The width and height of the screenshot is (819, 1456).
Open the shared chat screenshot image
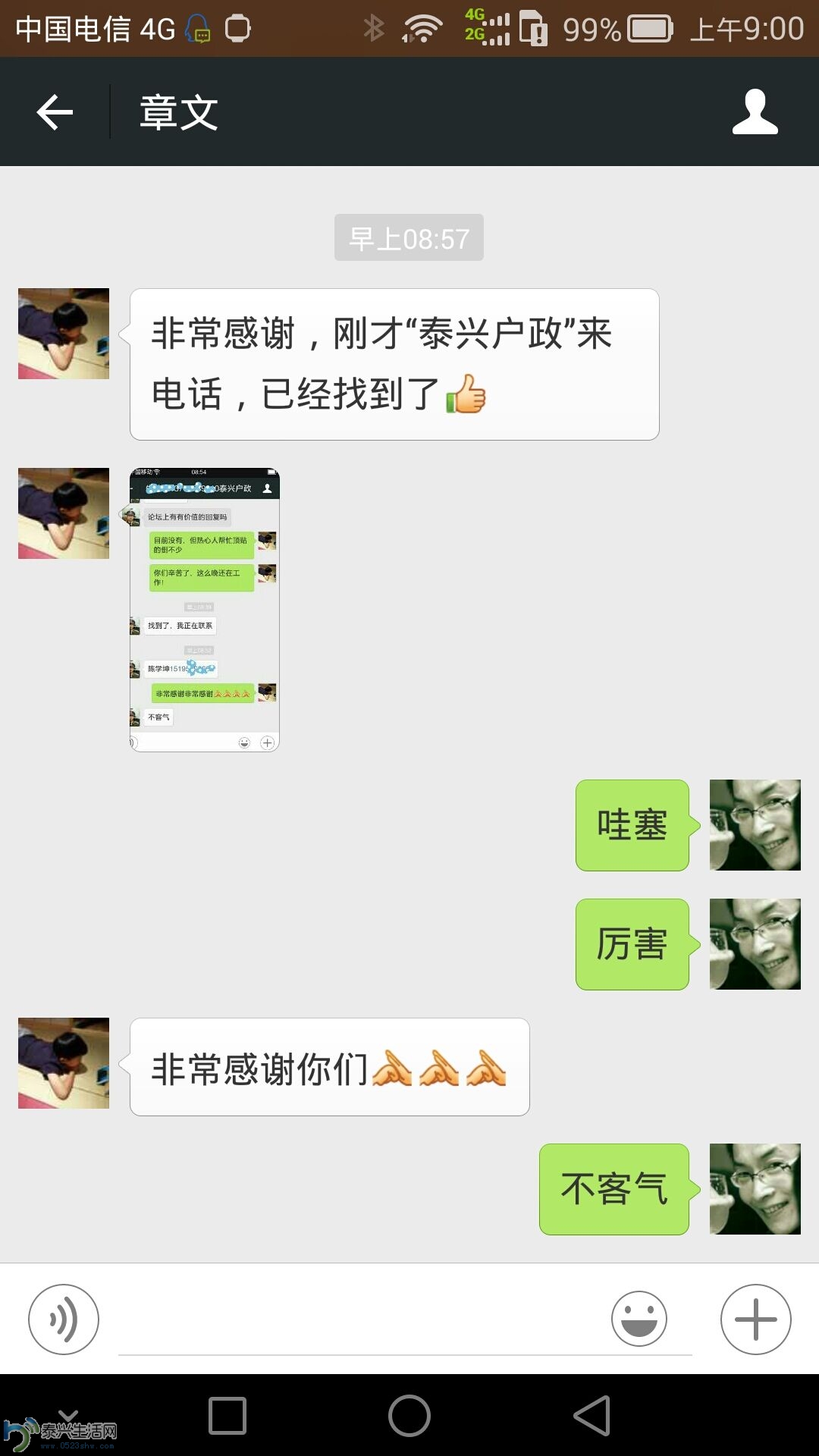point(205,610)
